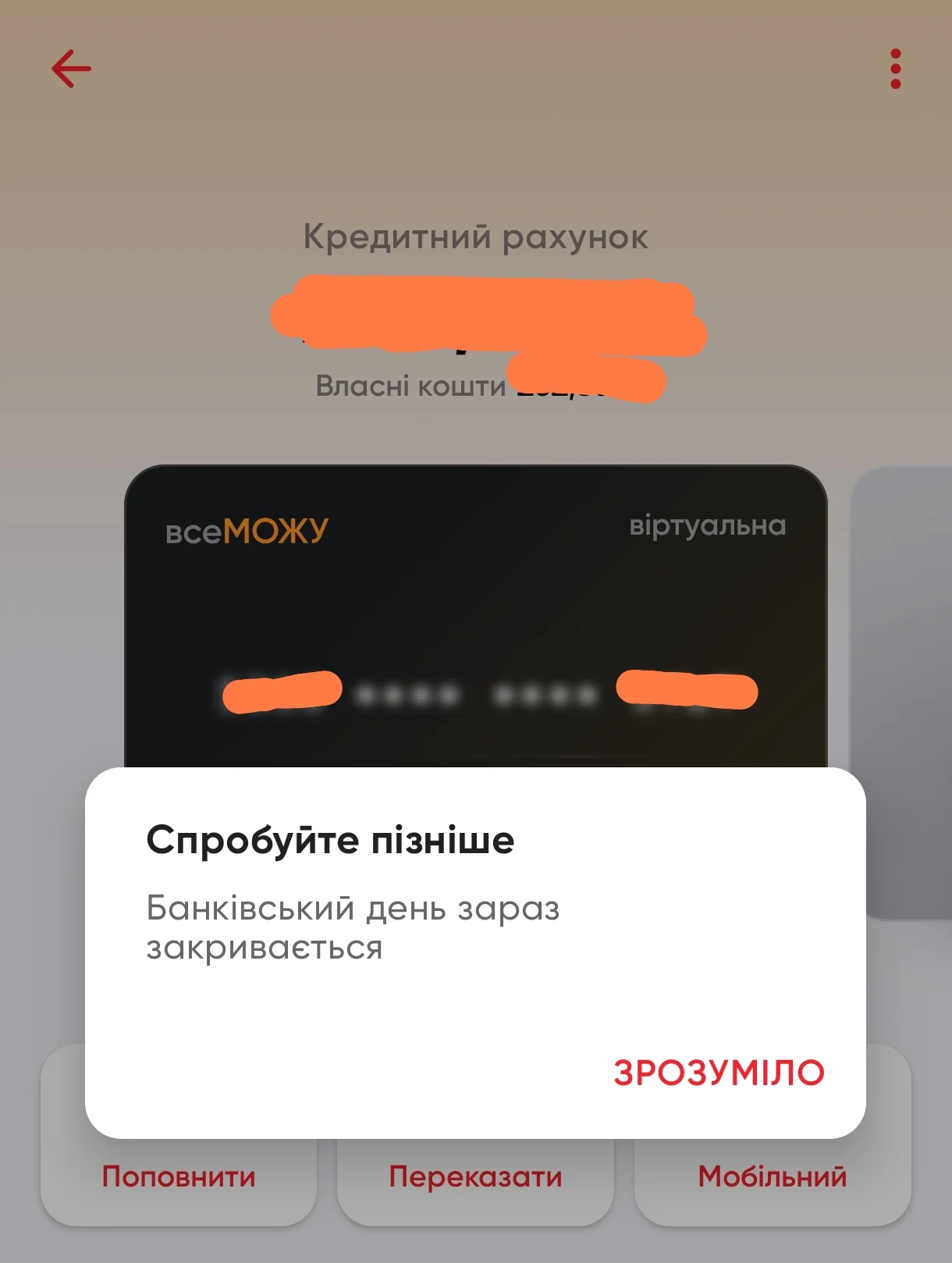Go back with the red arrow
This screenshot has height=1263, width=952.
point(71,69)
